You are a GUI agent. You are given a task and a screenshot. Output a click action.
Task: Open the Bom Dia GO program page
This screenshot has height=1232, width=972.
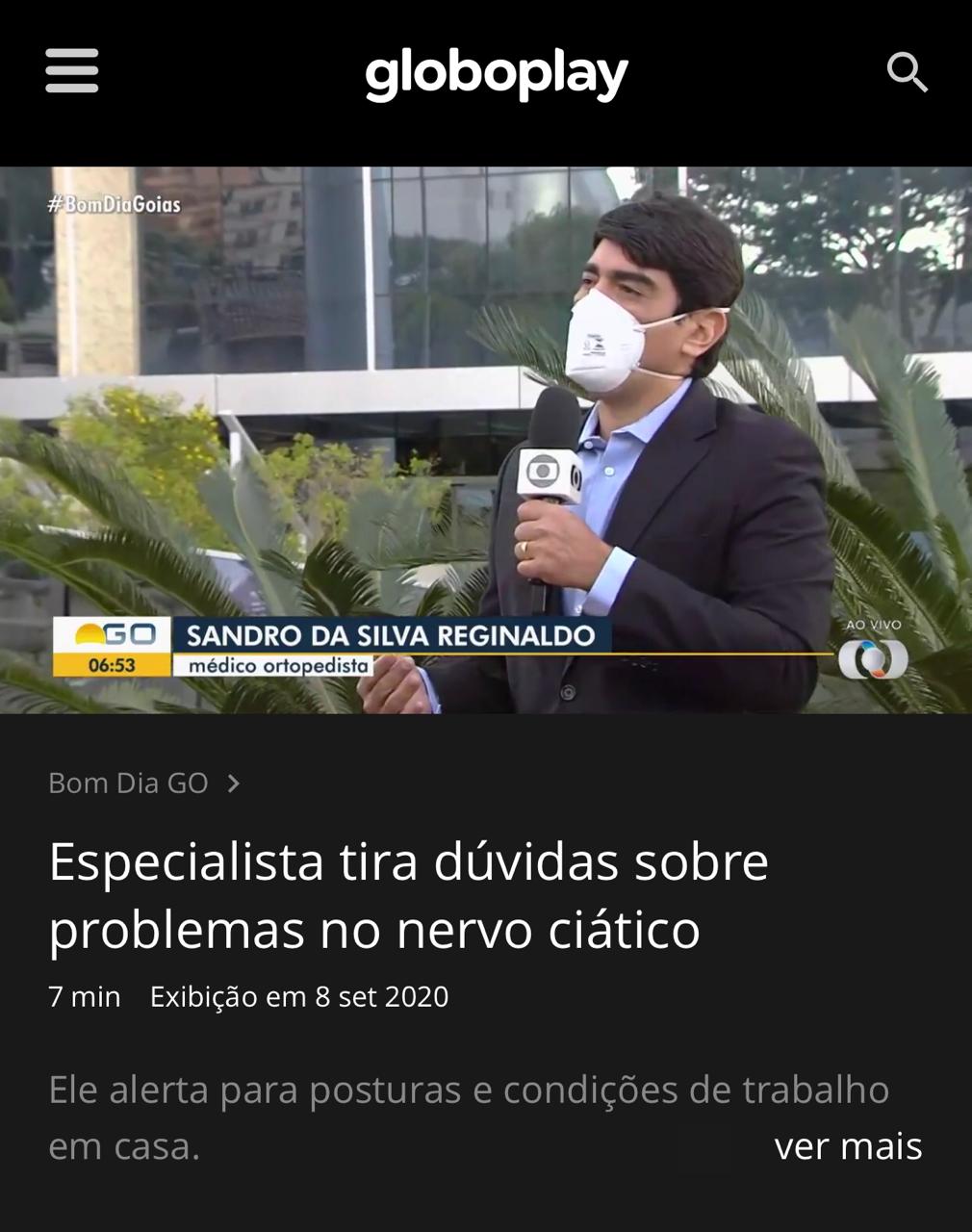click(143, 783)
